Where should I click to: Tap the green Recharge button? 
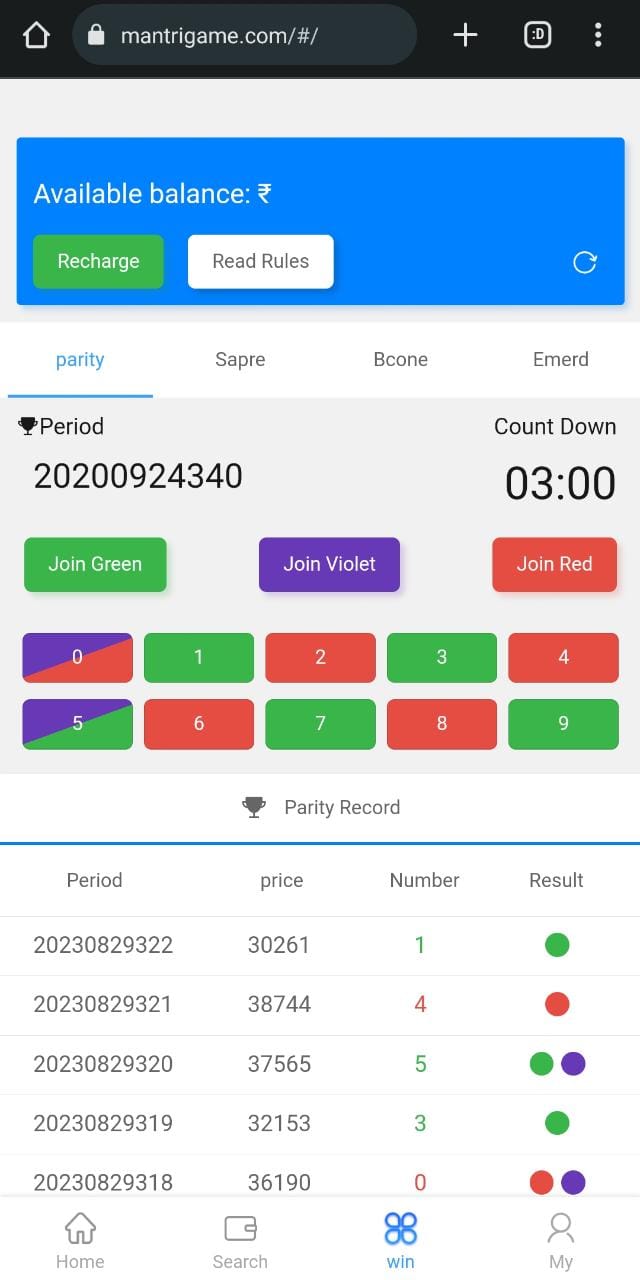point(98,261)
